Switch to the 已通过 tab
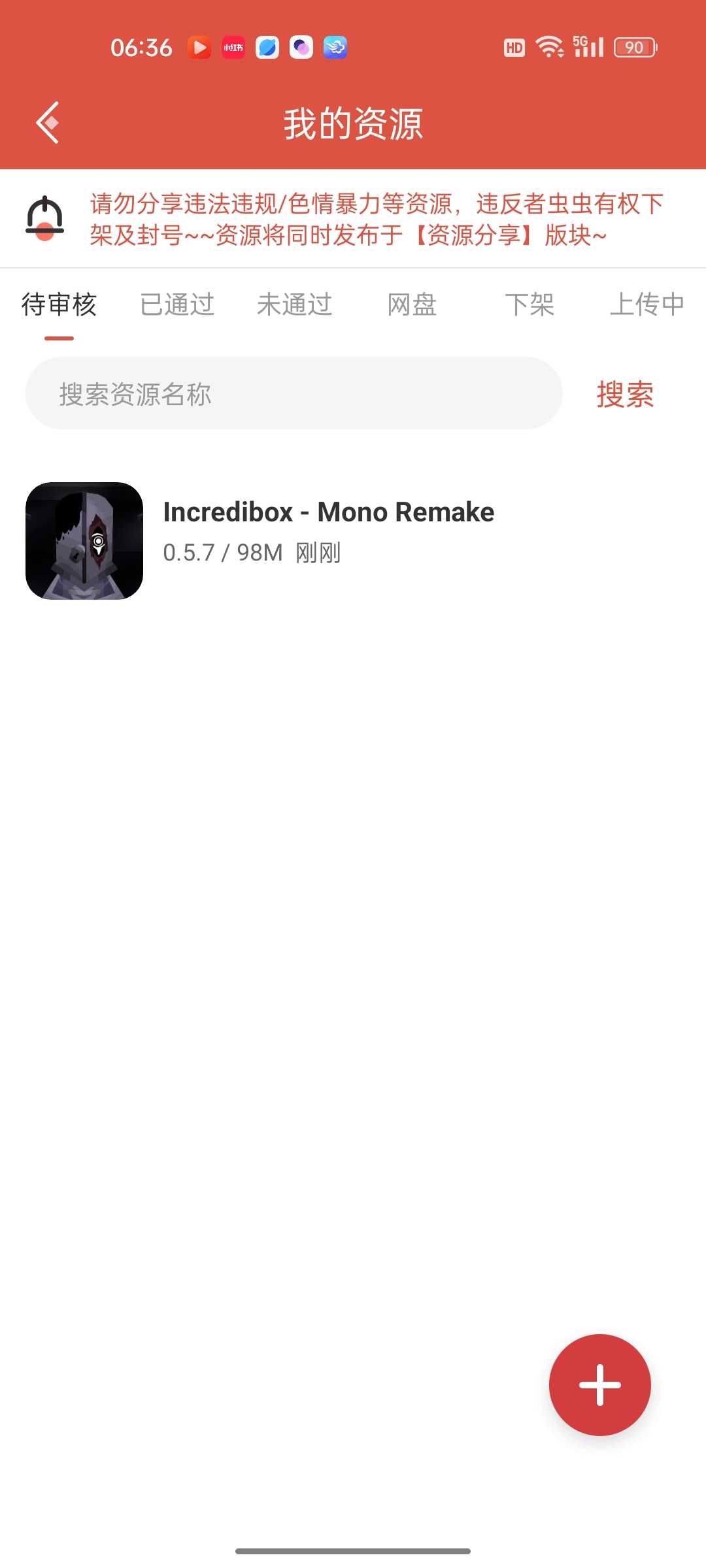This screenshot has width=706, height=1568. click(177, 305)
